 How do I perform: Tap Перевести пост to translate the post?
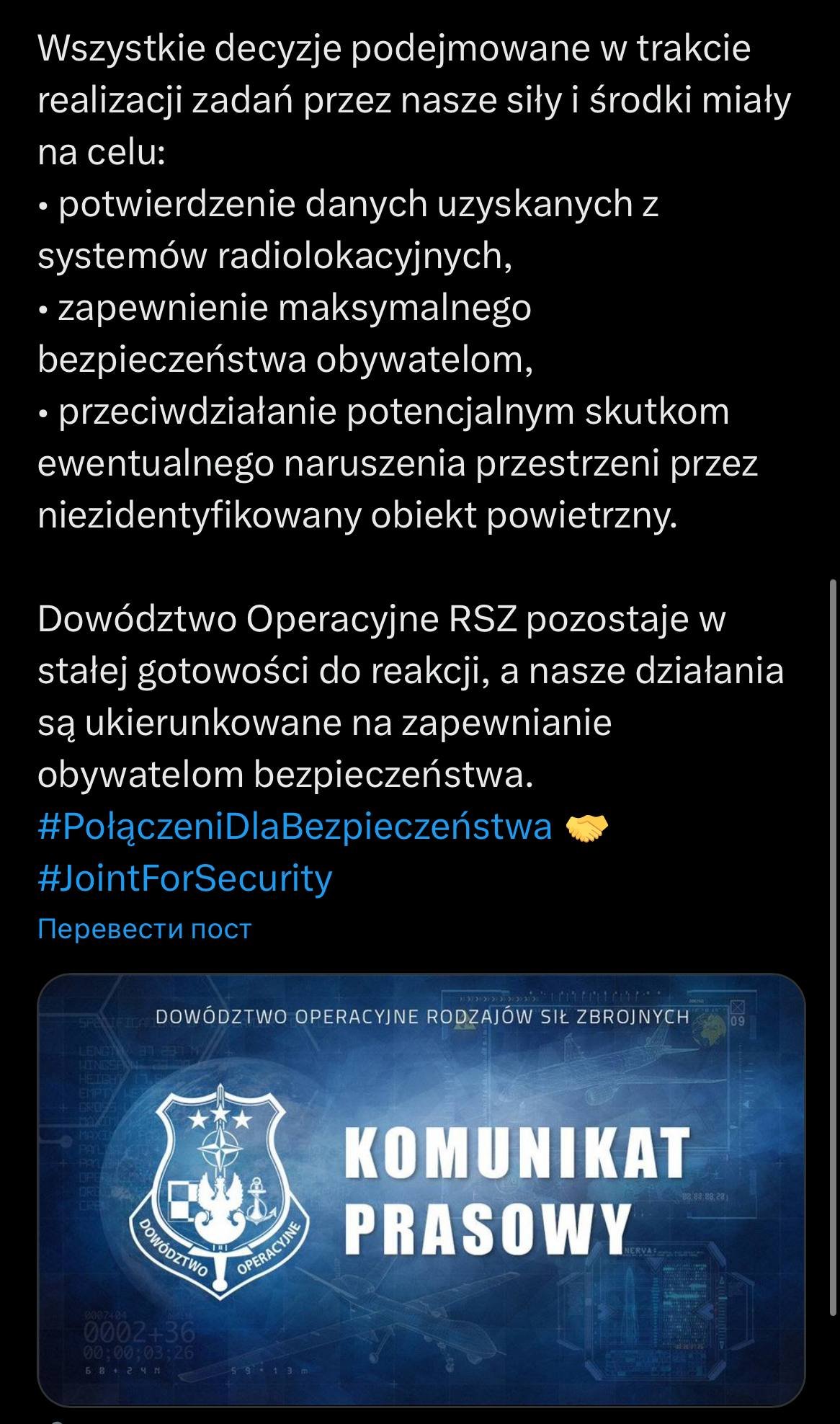[144, 929]
